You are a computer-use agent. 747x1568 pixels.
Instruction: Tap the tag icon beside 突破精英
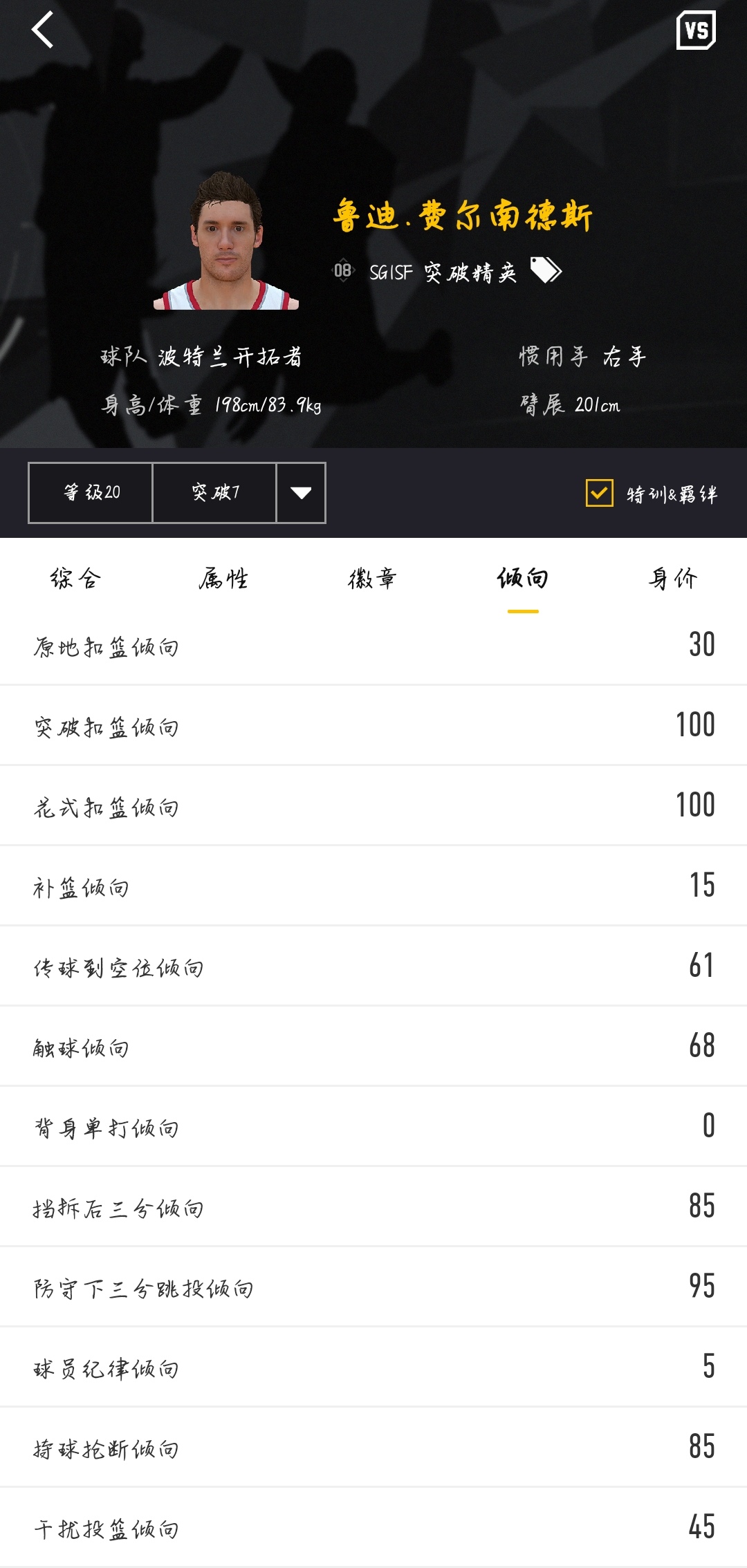[x=546, y=270]
